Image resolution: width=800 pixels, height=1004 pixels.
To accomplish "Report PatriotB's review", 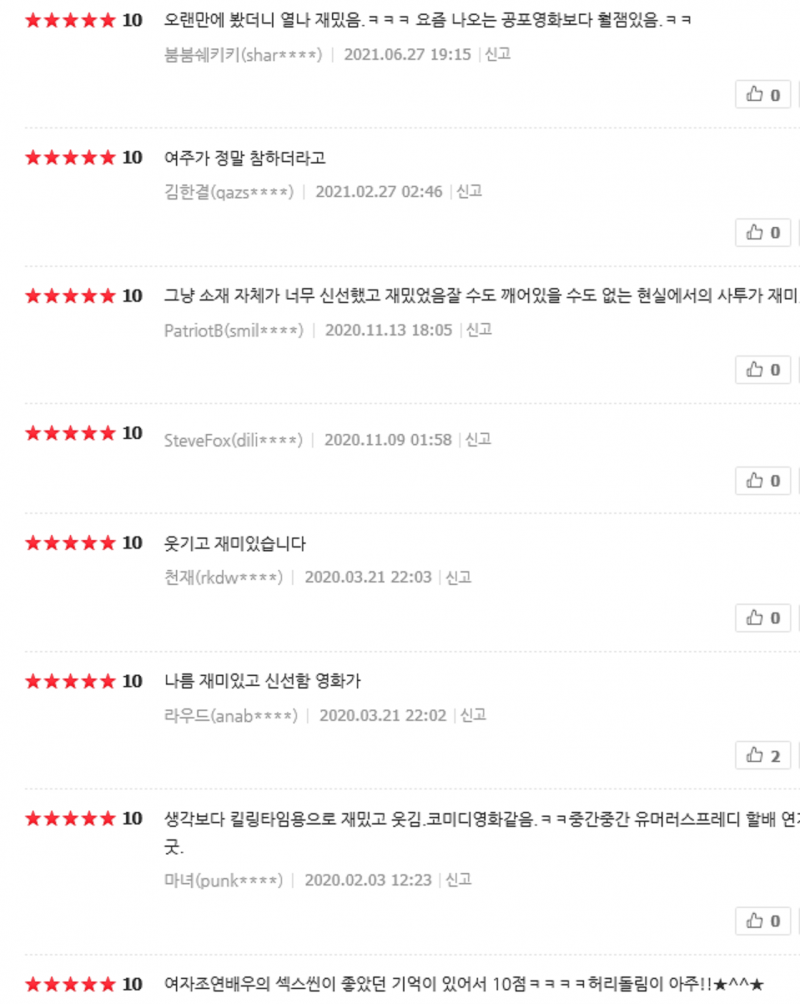I will tap(480, 329).
